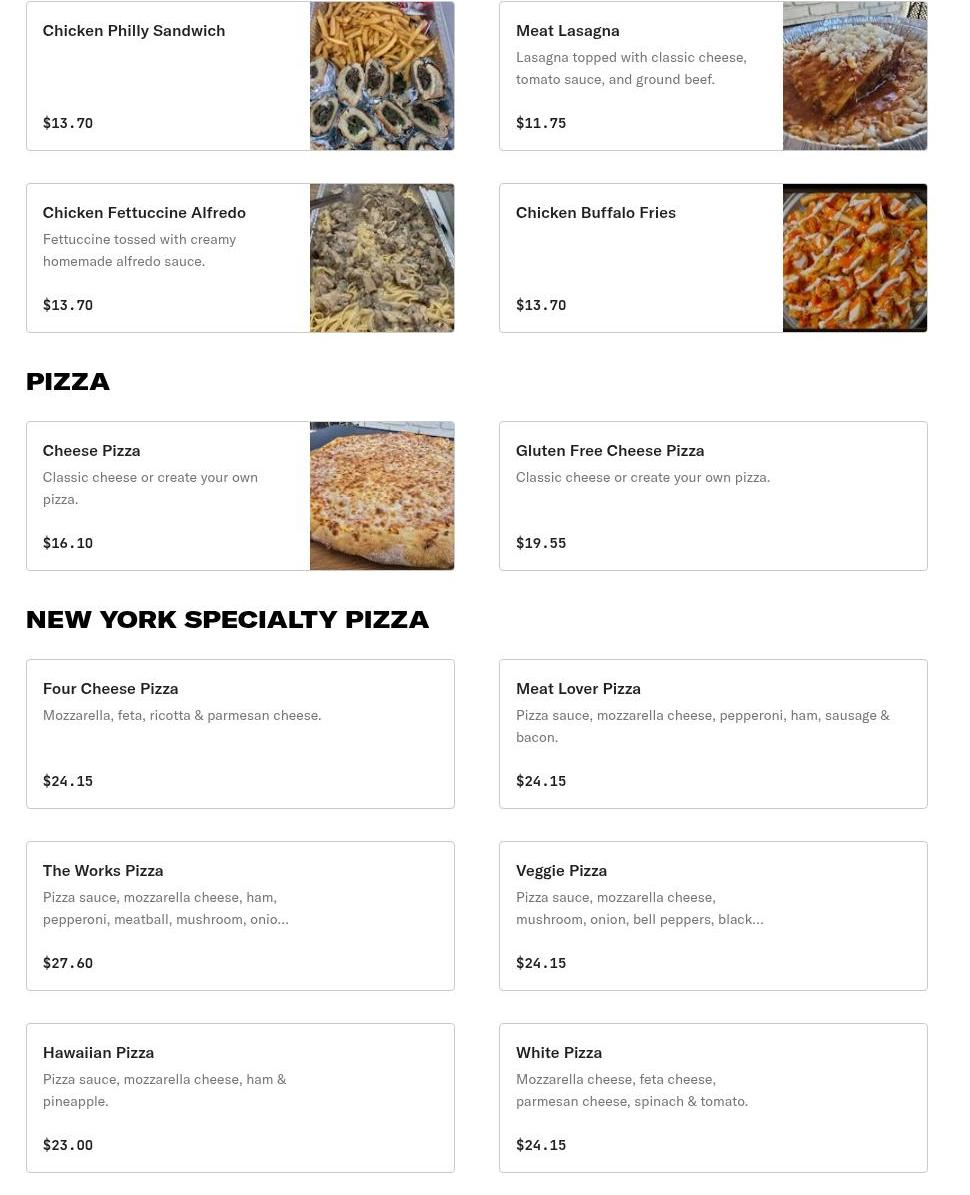Open Chicken Fettuccine Alfredo details

coord(240,258)
